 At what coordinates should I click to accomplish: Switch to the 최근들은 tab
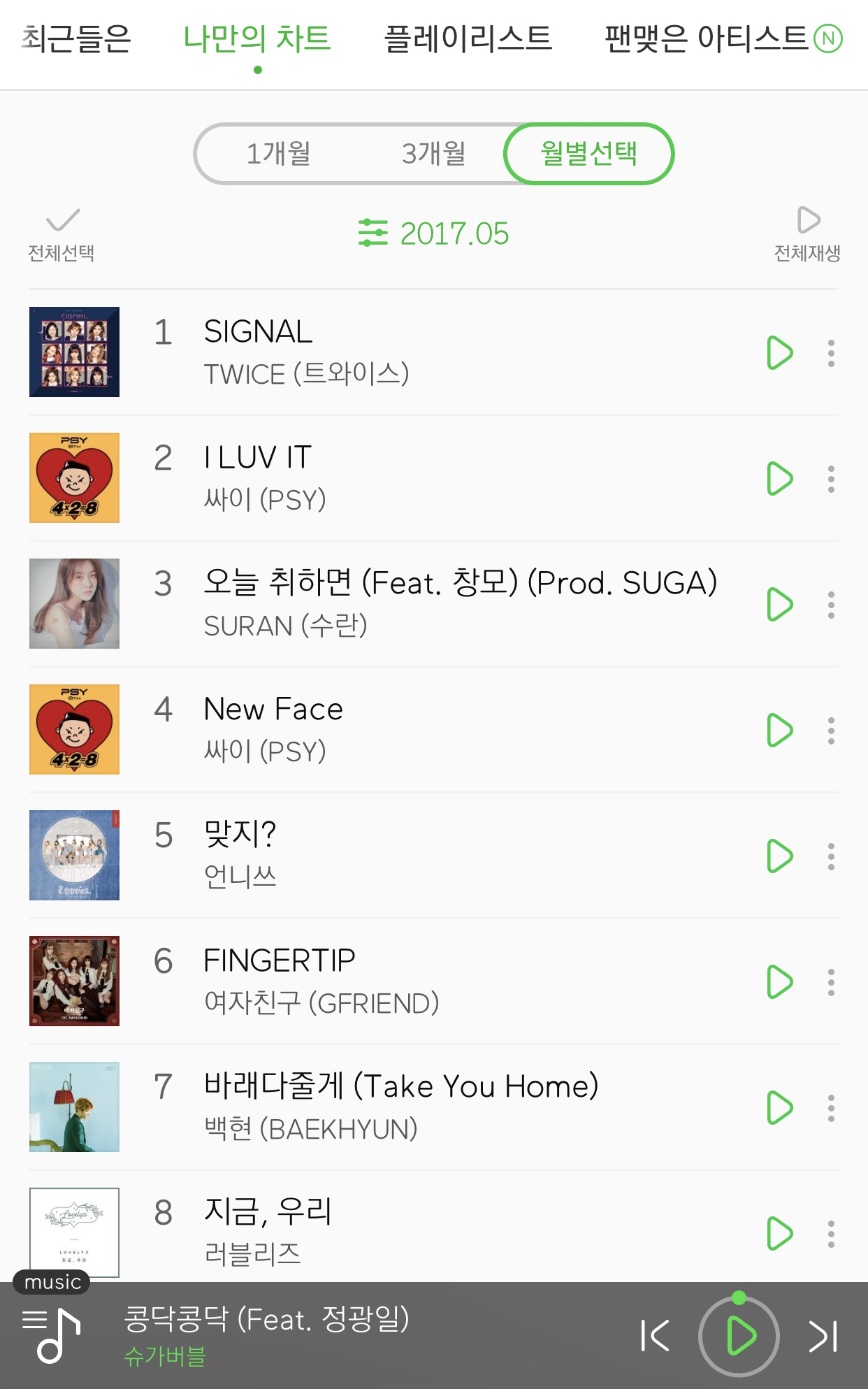(77, 39)
